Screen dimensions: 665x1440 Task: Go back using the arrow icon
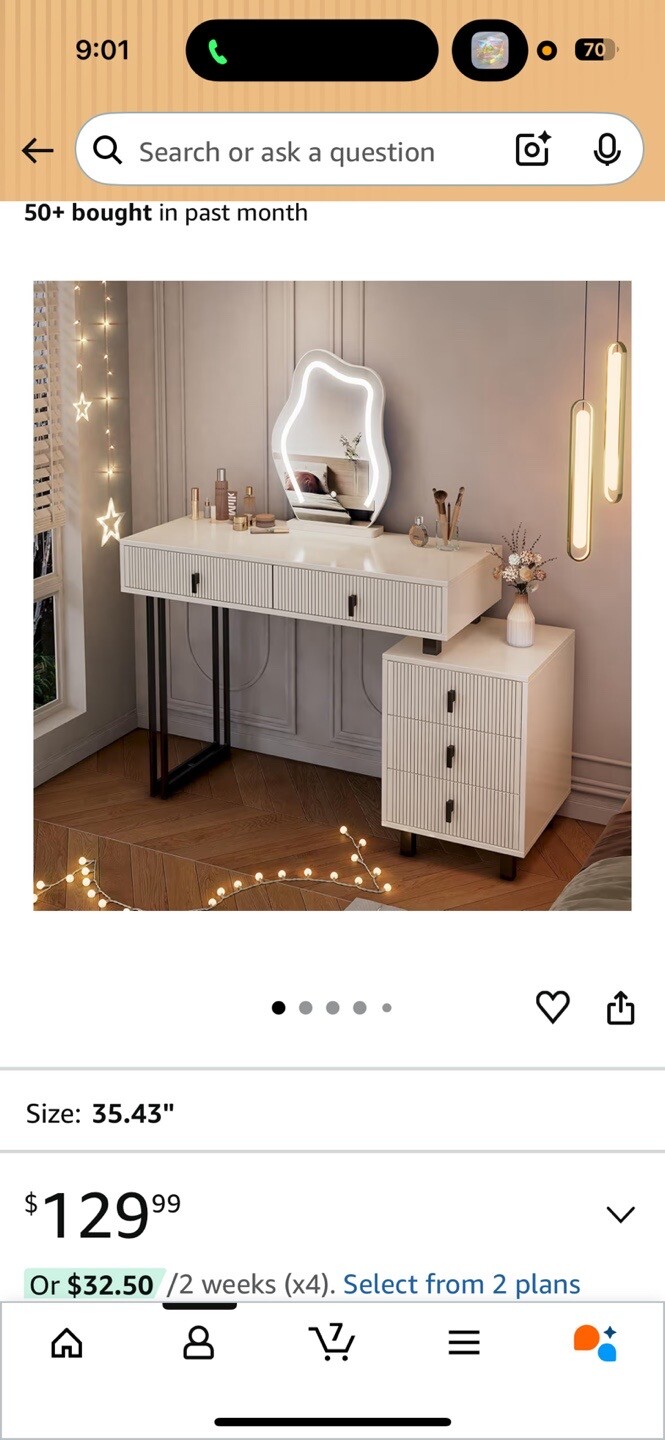click(x=38, y=151)
